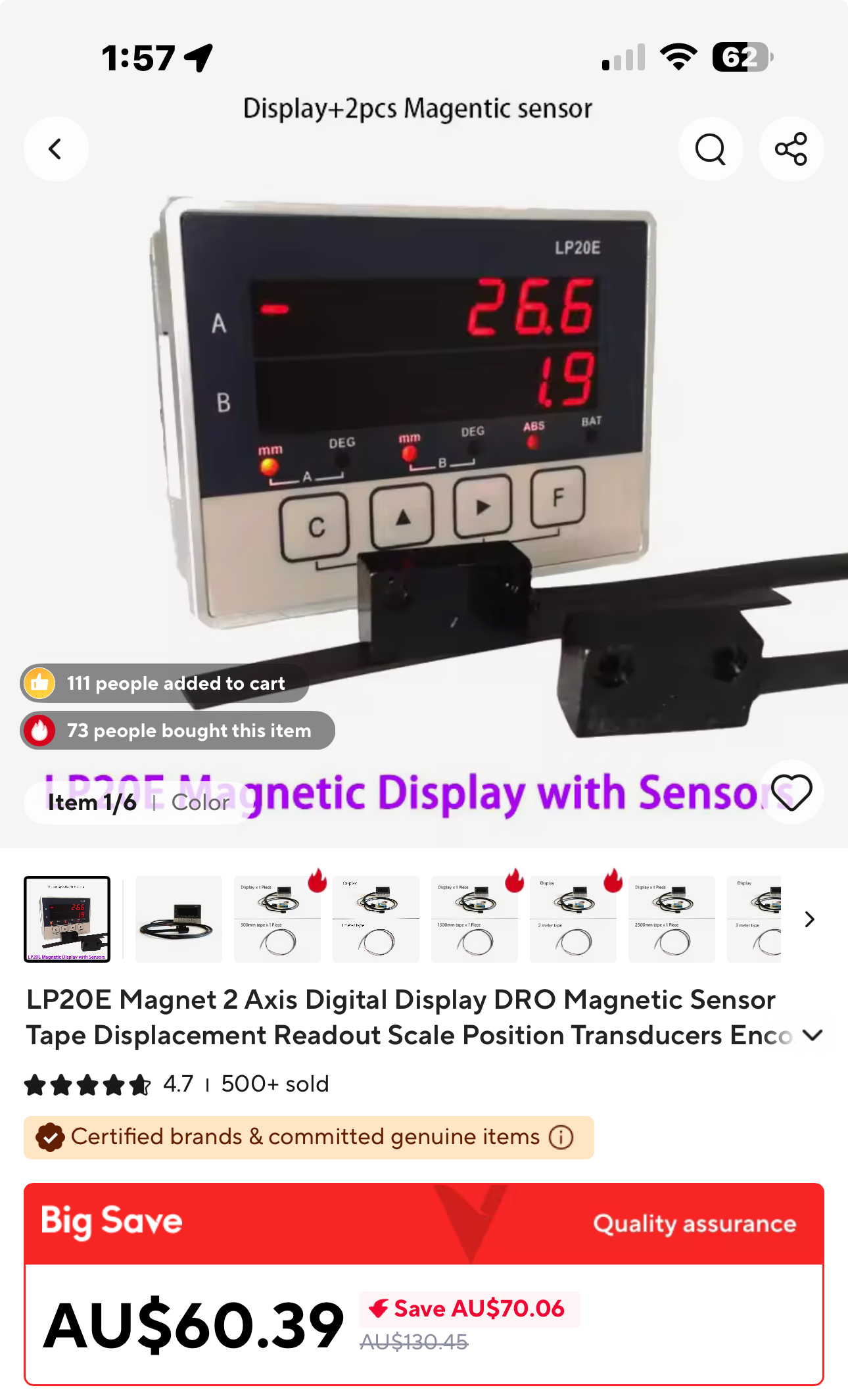Image resolution: width=848 pixels, height=1400 pixels.
Task: Add item to wishlist with heart icon
Action: pos(791,792)
